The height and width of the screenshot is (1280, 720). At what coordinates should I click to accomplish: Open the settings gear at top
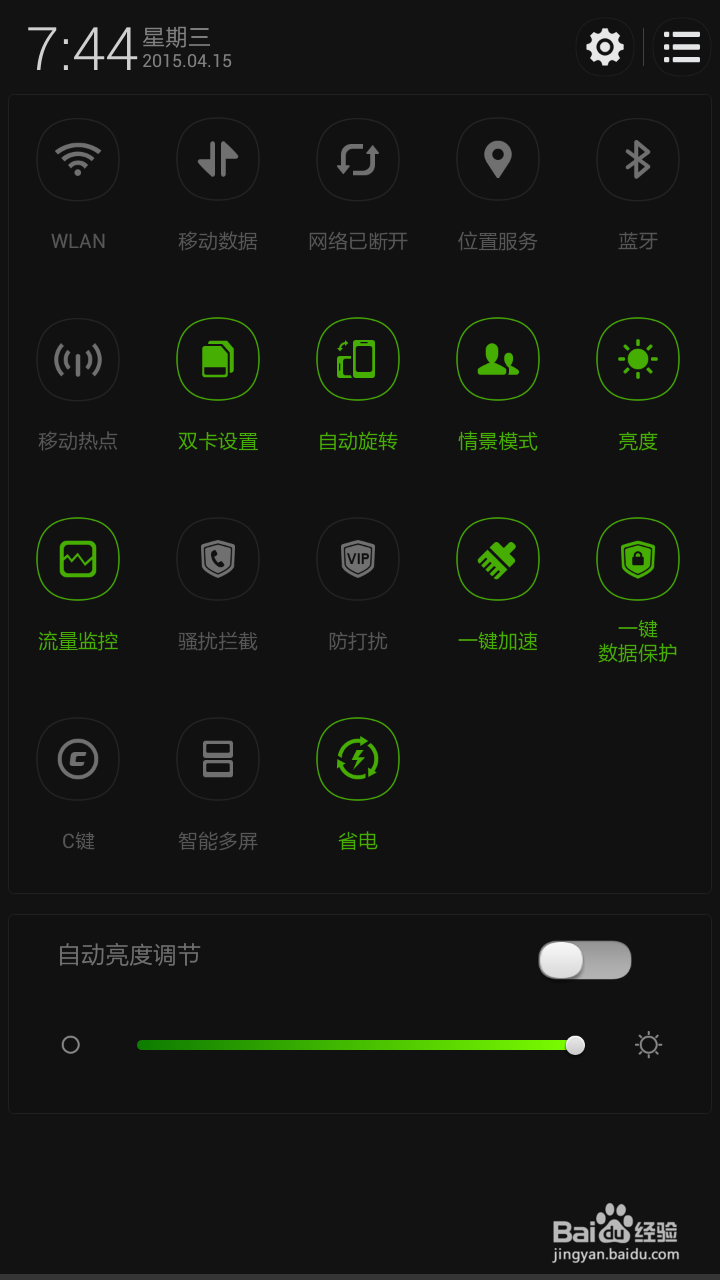pyautogui.click(x=604, y=47)
